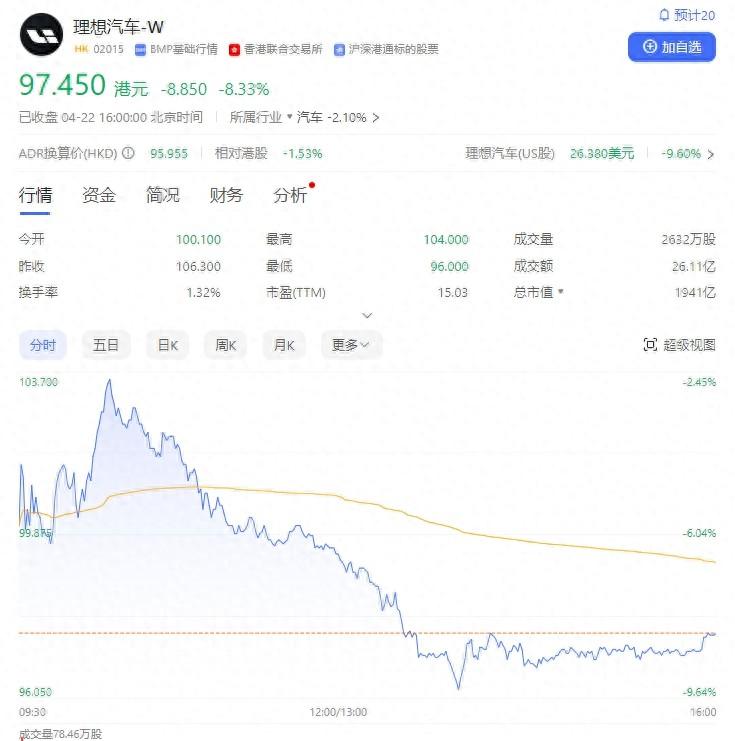735x741 pixels.
Task: Add 理想汽车-W to watchlist with 加自选
Action: 671,47
